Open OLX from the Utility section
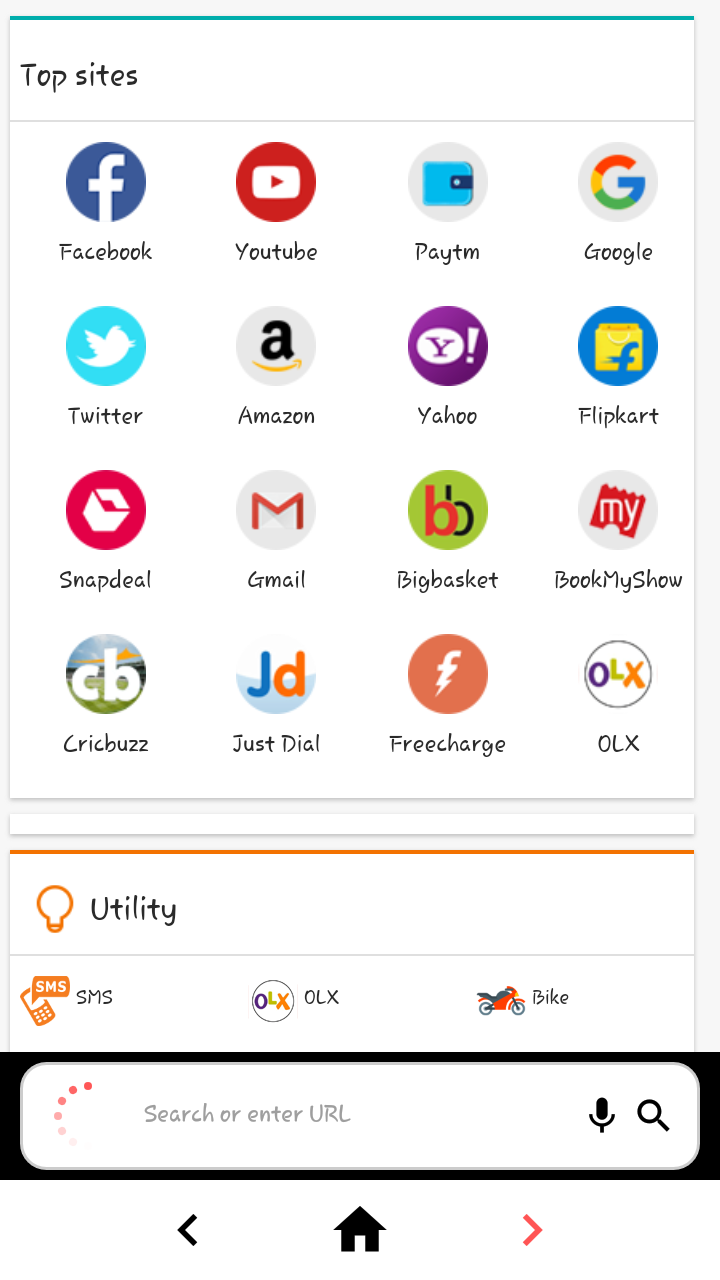Image resolution: width=720 pixels, height=1280 pixels. click(x=296, y=998)
